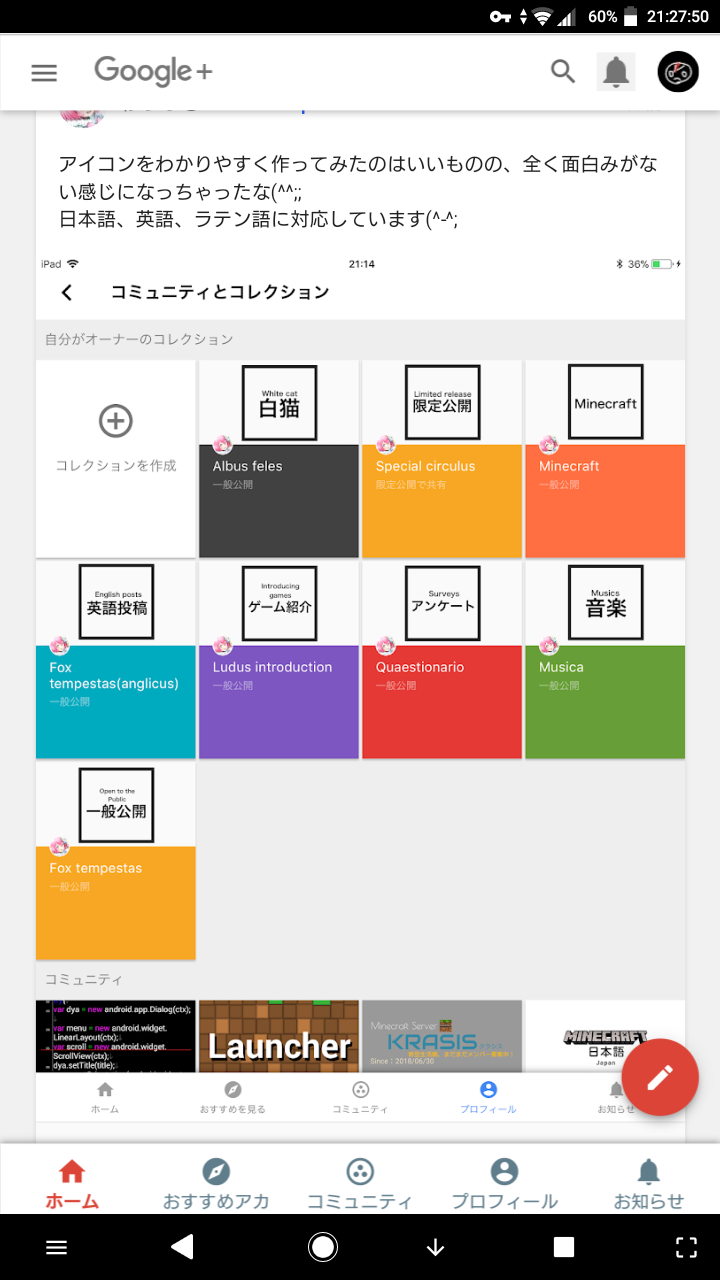This screenshot has height=1280, width=720.
Task: Switch to the コミュニティ tab
Action: 360,1184
